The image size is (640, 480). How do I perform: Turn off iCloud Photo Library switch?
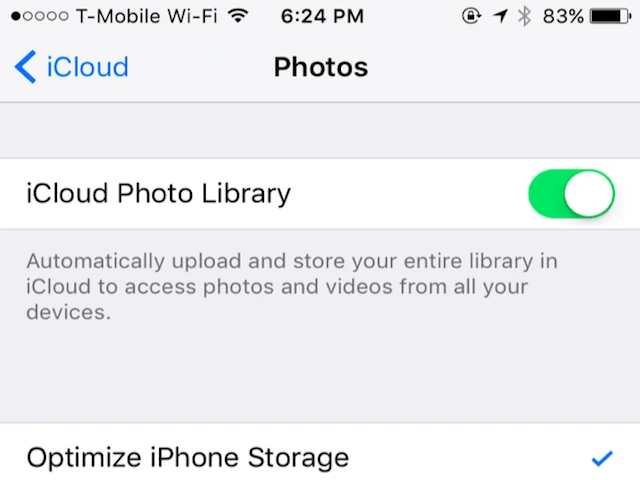pyautogui.click(x=570, y=194)
